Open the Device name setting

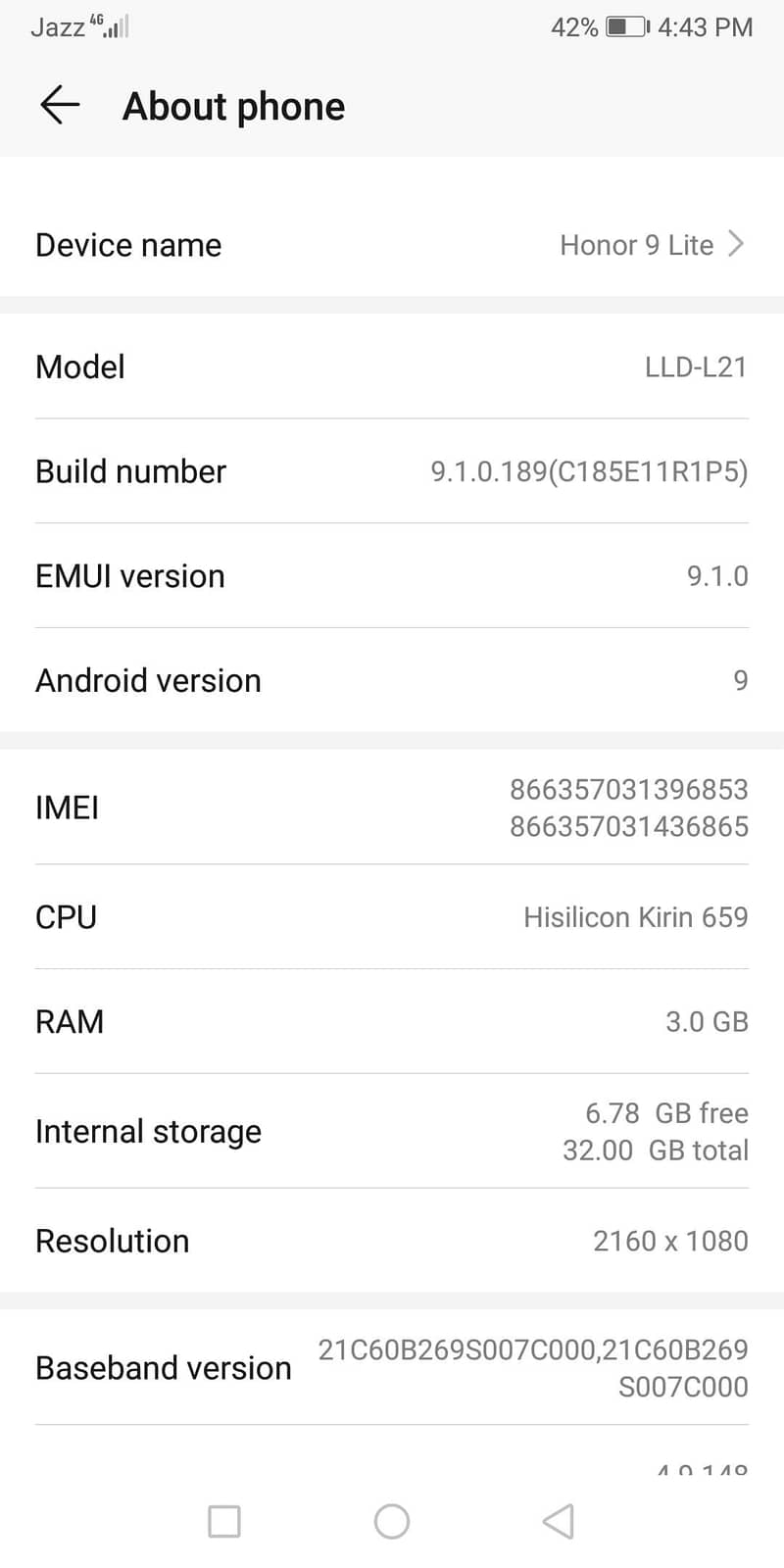tap(392, 245)
